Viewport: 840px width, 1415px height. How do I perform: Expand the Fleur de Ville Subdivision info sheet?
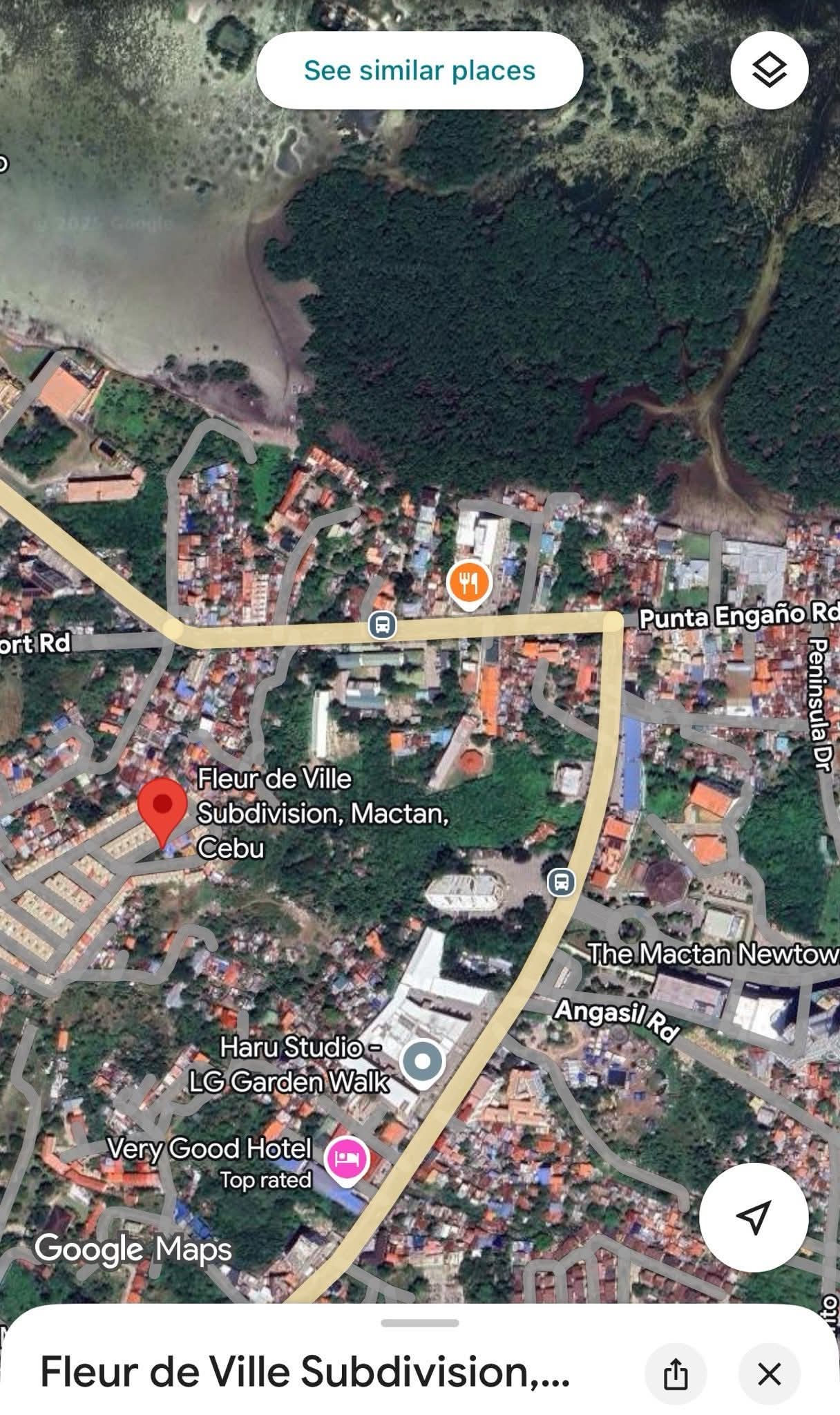pos(419,1323)
